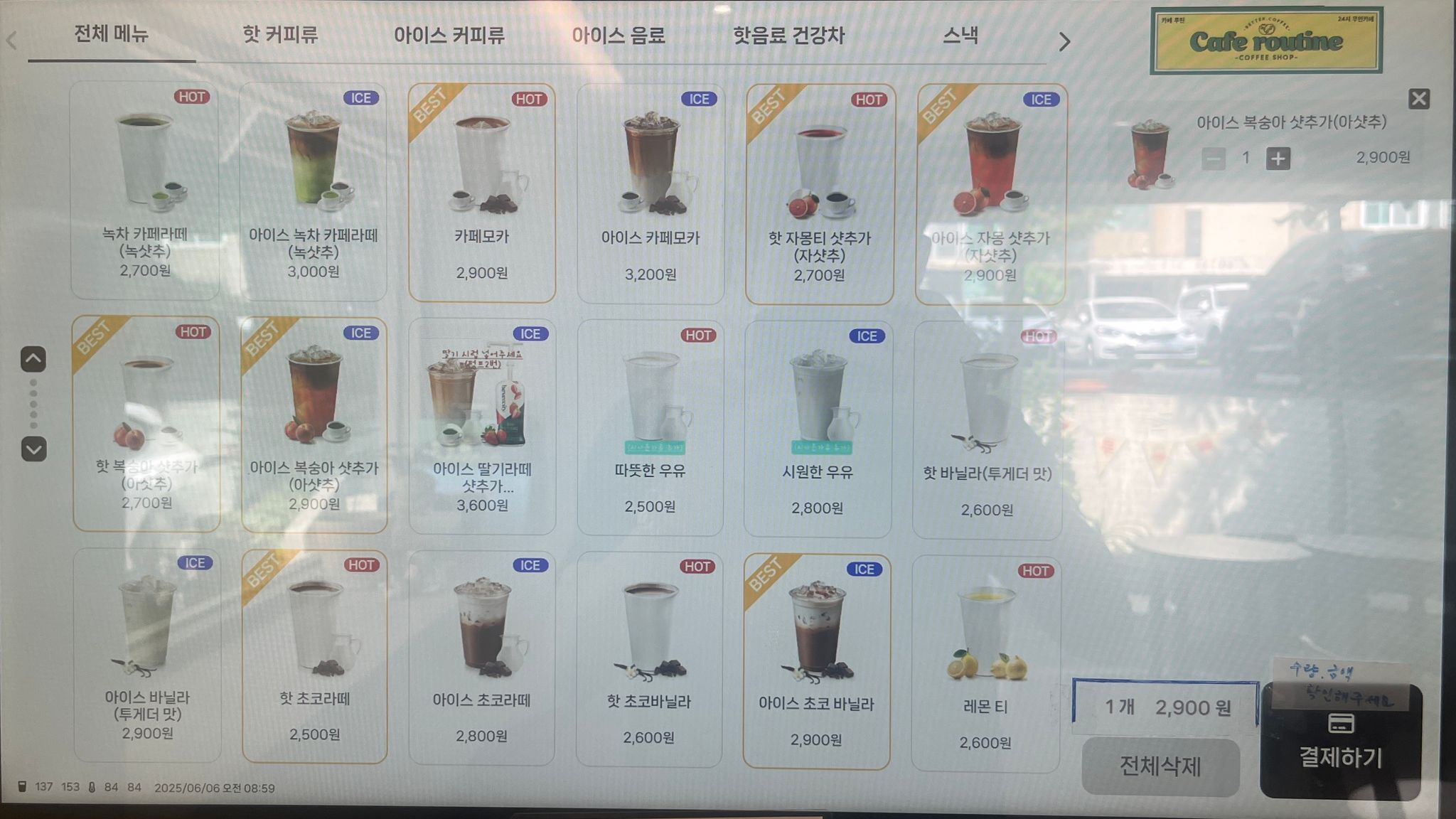Go to next menu page with down arrow
The height and width of the screenshot is (819, 1456).
click(33, 449)
